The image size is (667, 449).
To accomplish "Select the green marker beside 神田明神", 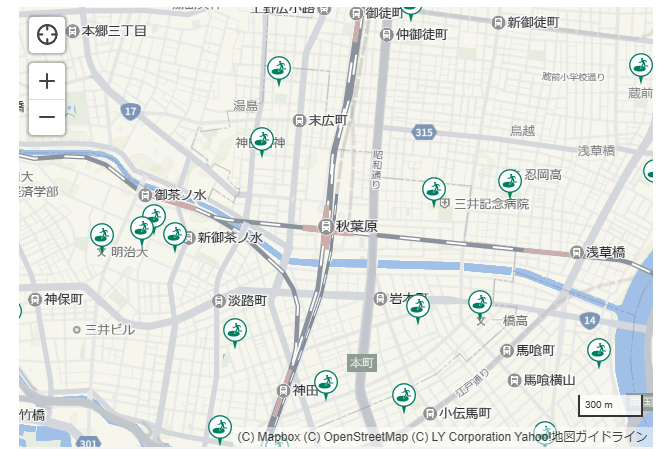I will pos(262,141).
